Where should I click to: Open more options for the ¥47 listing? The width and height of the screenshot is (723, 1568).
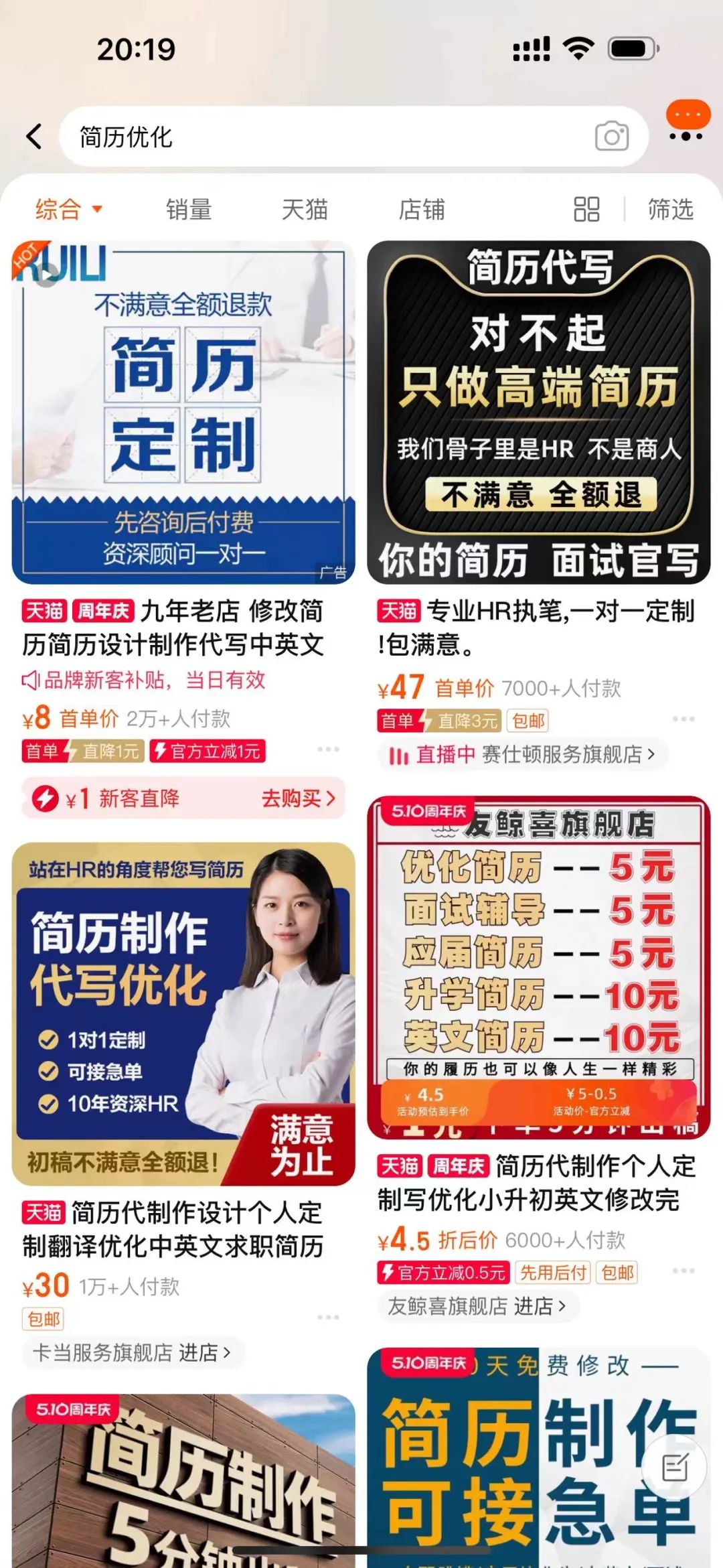pos(683,719)
